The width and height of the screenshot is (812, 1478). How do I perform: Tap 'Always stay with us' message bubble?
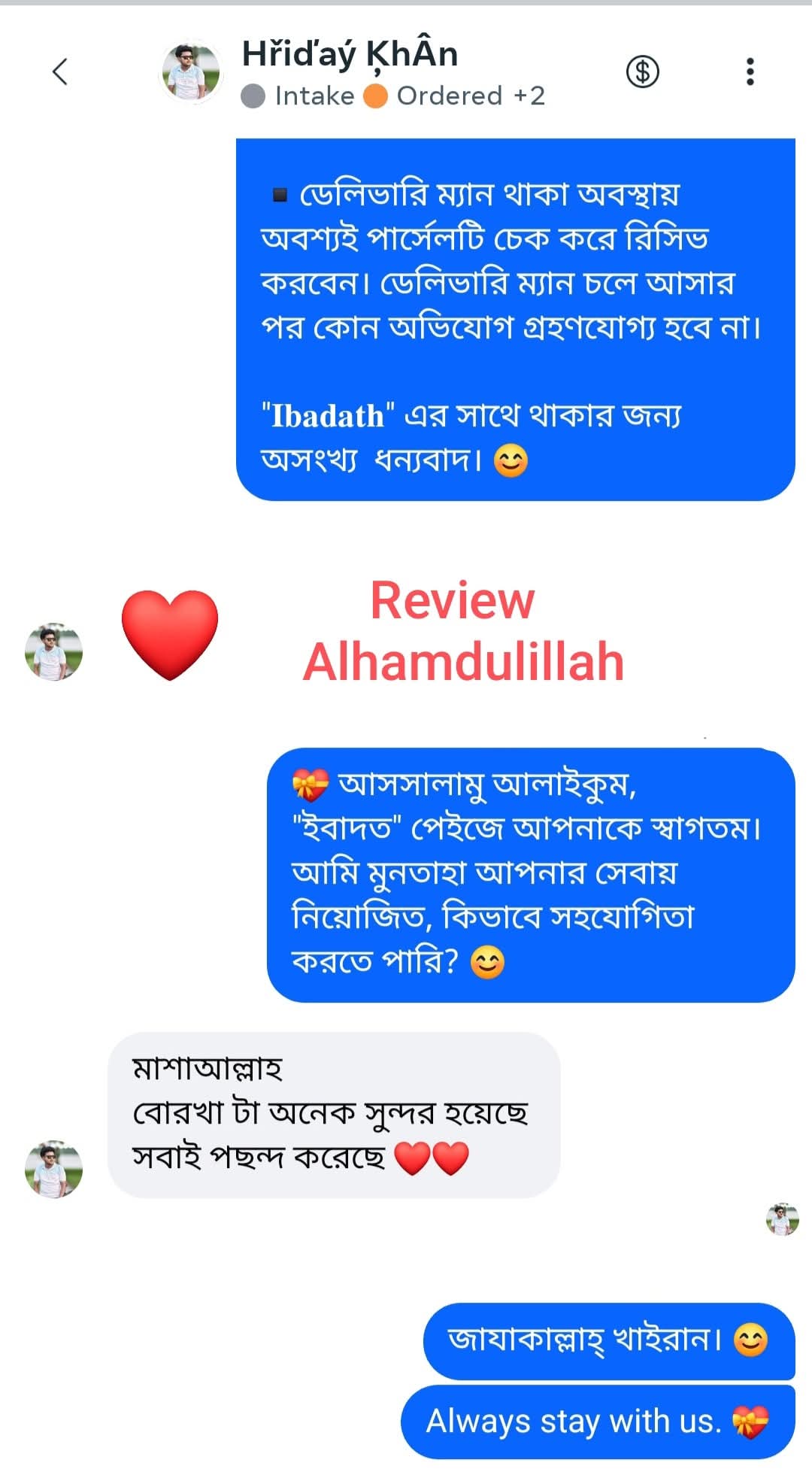coord(594,1422)
